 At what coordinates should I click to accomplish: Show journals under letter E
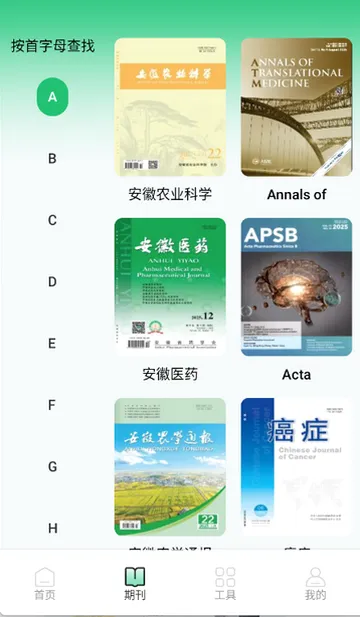(52, 344)
